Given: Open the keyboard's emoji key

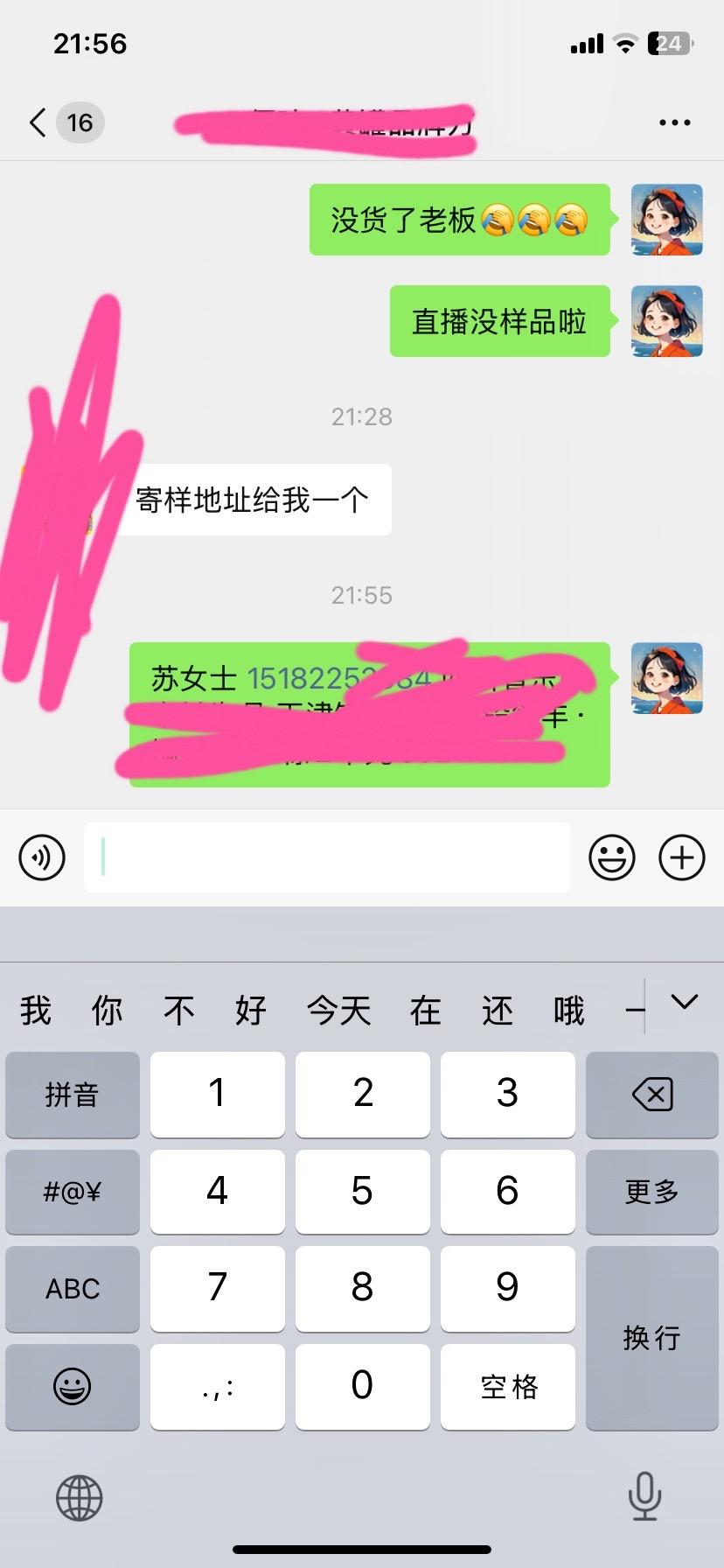Looking at the screenshot, I should [73, 1386].
